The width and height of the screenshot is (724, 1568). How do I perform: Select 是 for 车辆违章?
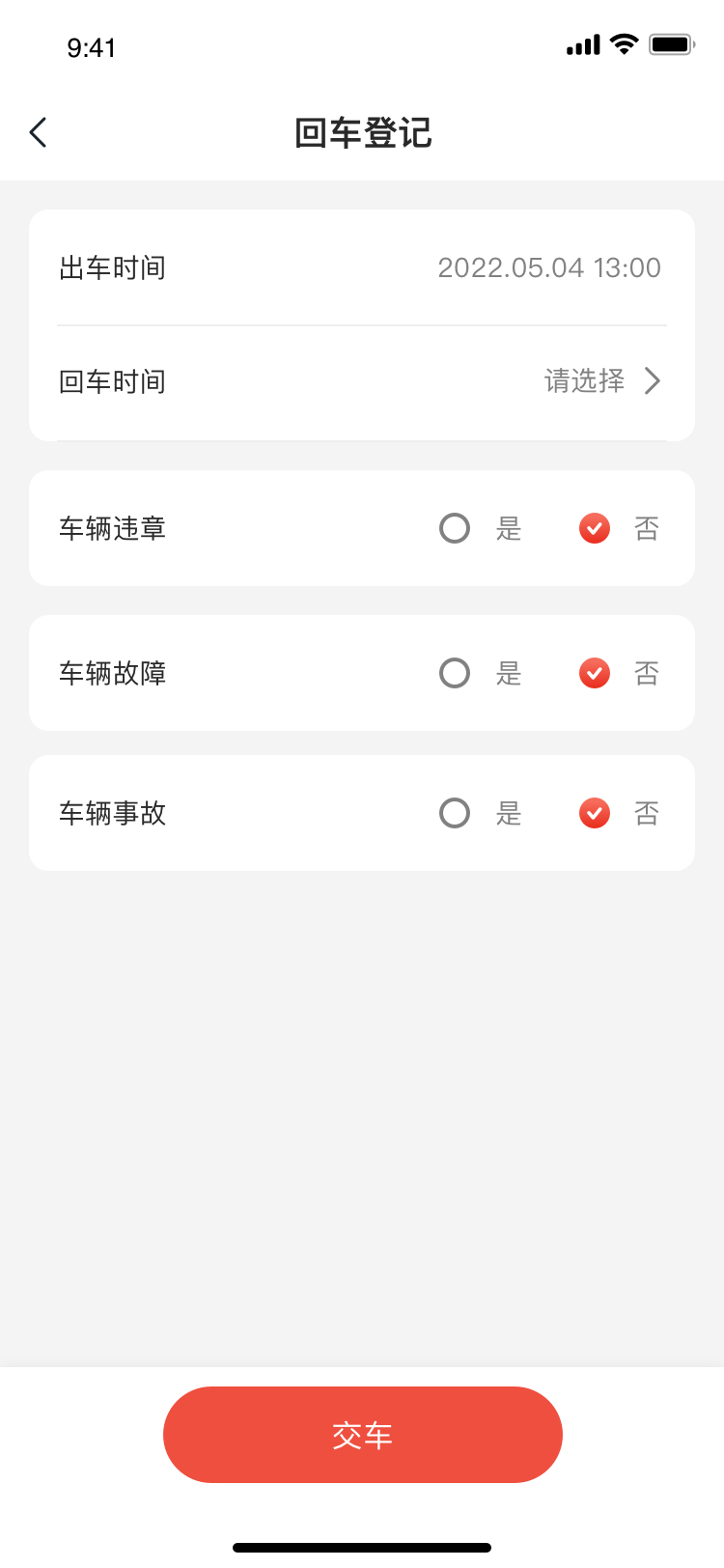pyautogui.click(x=455, y=528)
